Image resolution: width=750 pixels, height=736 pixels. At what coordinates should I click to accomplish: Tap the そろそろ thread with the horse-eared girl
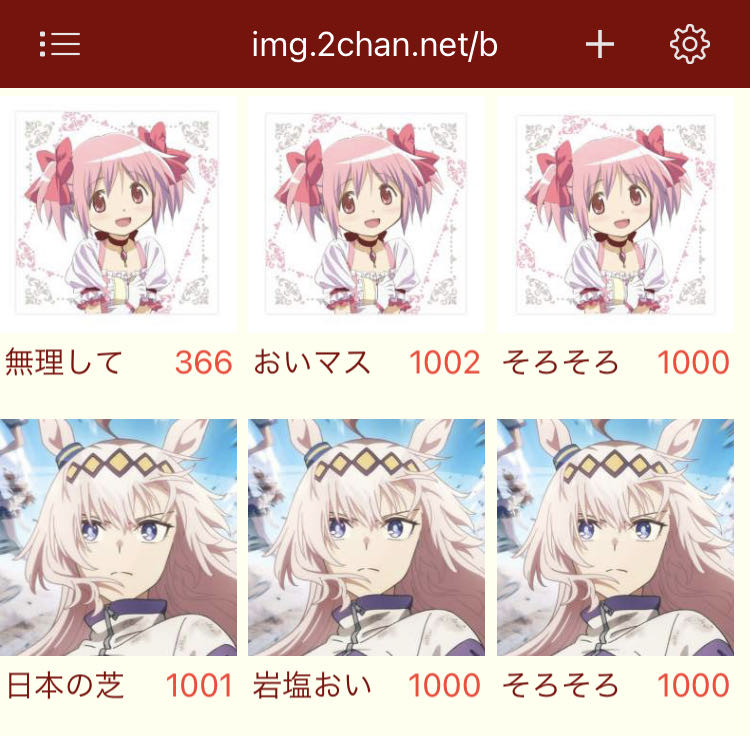point(615,538)
